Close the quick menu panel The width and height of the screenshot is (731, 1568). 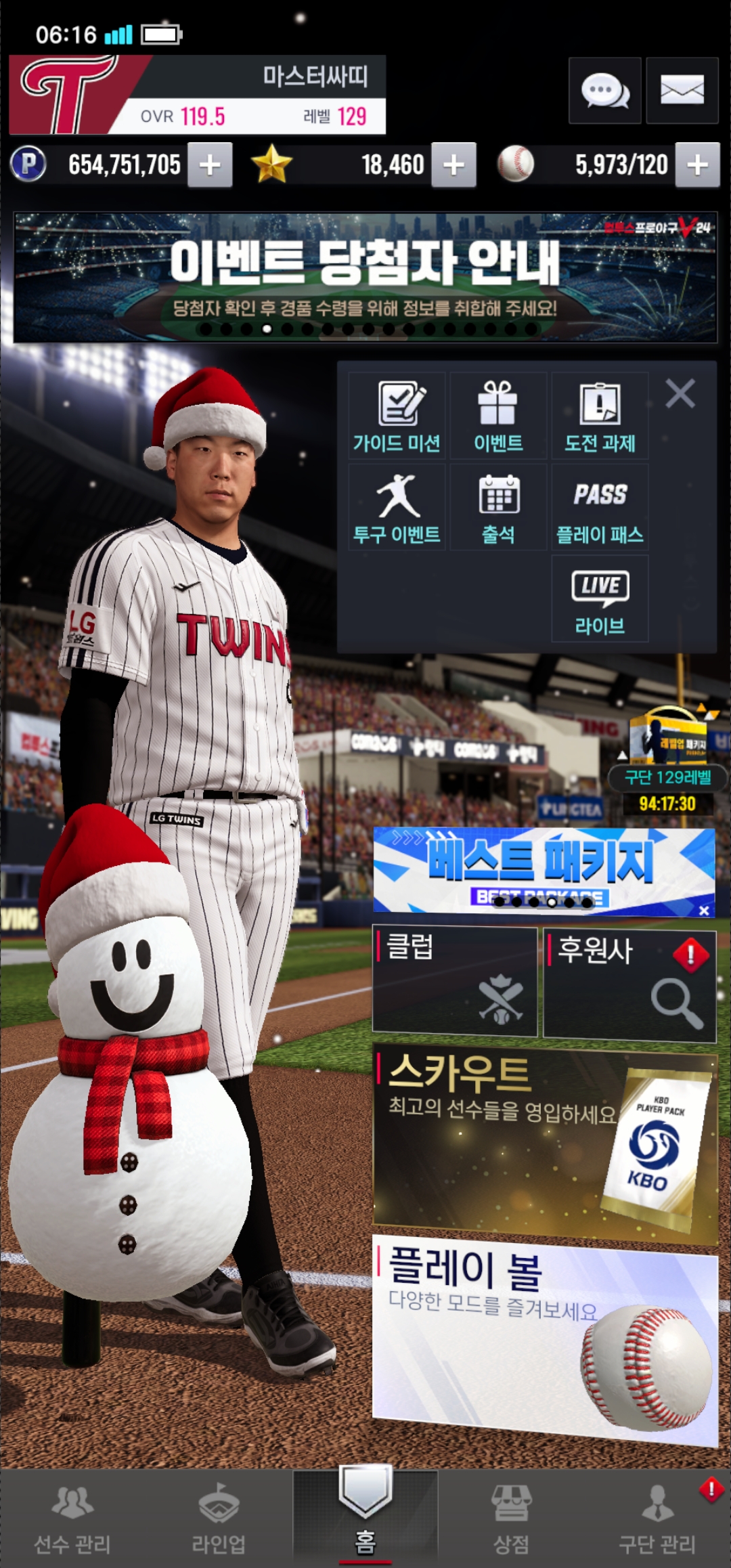680,393
